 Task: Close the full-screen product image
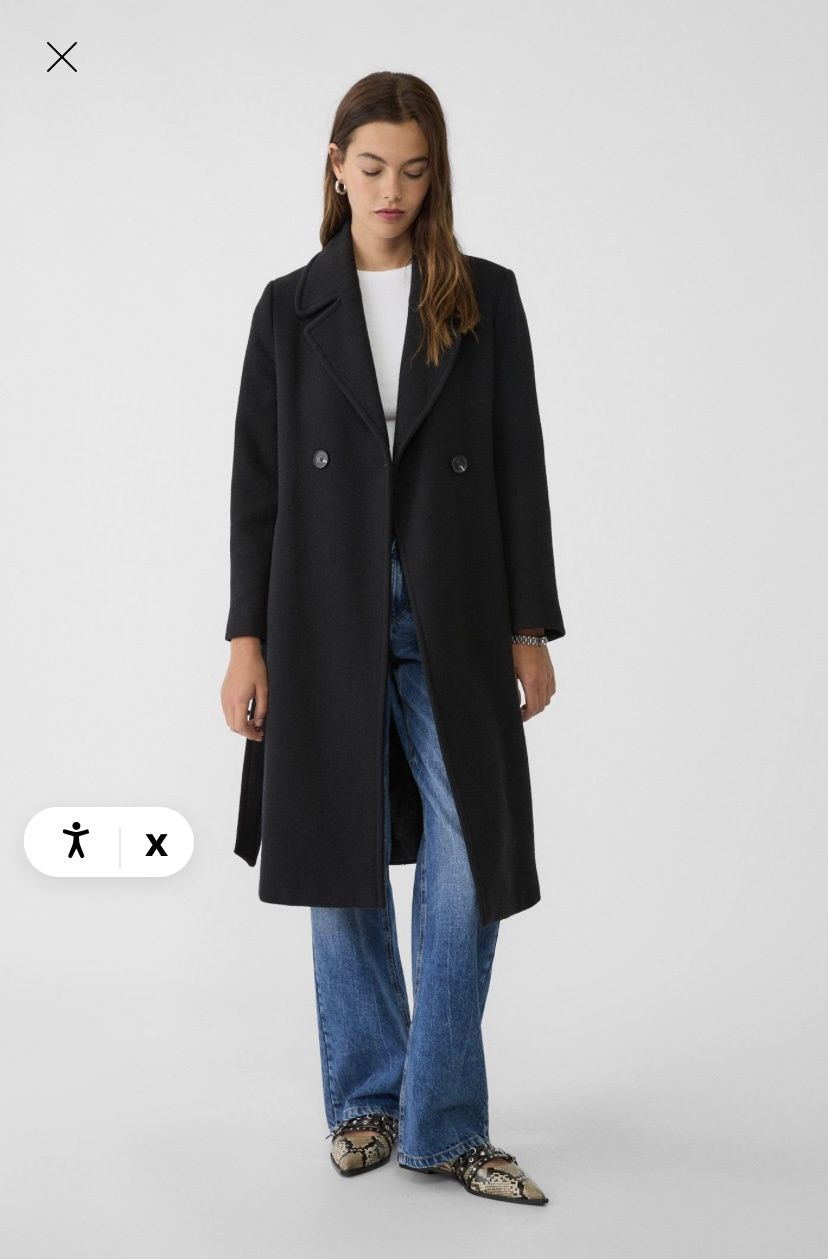point(62,57)
